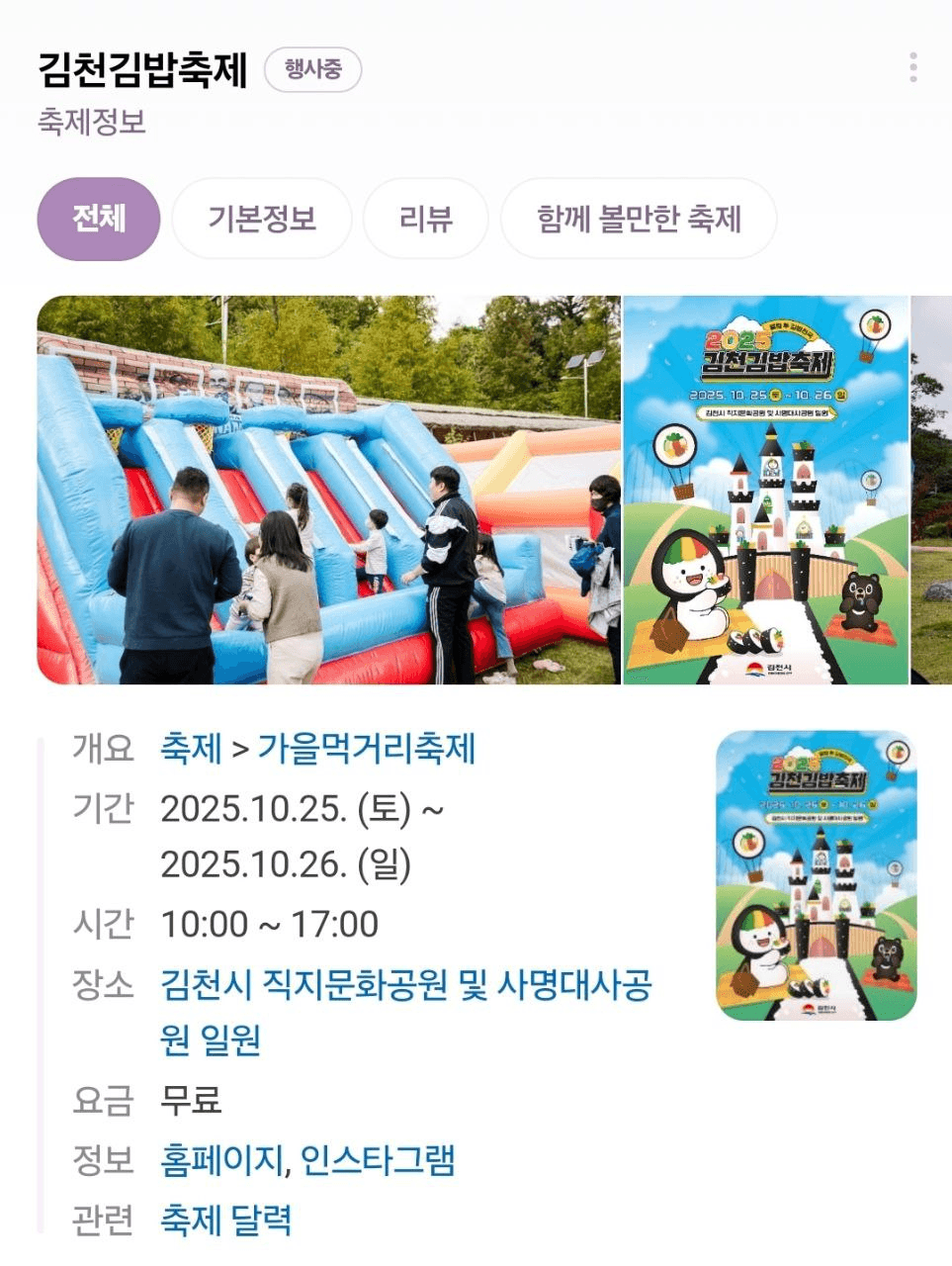Open the 가을먹거리축제 category link
This screenshot has width=952, height=1266.
[367, 749]
